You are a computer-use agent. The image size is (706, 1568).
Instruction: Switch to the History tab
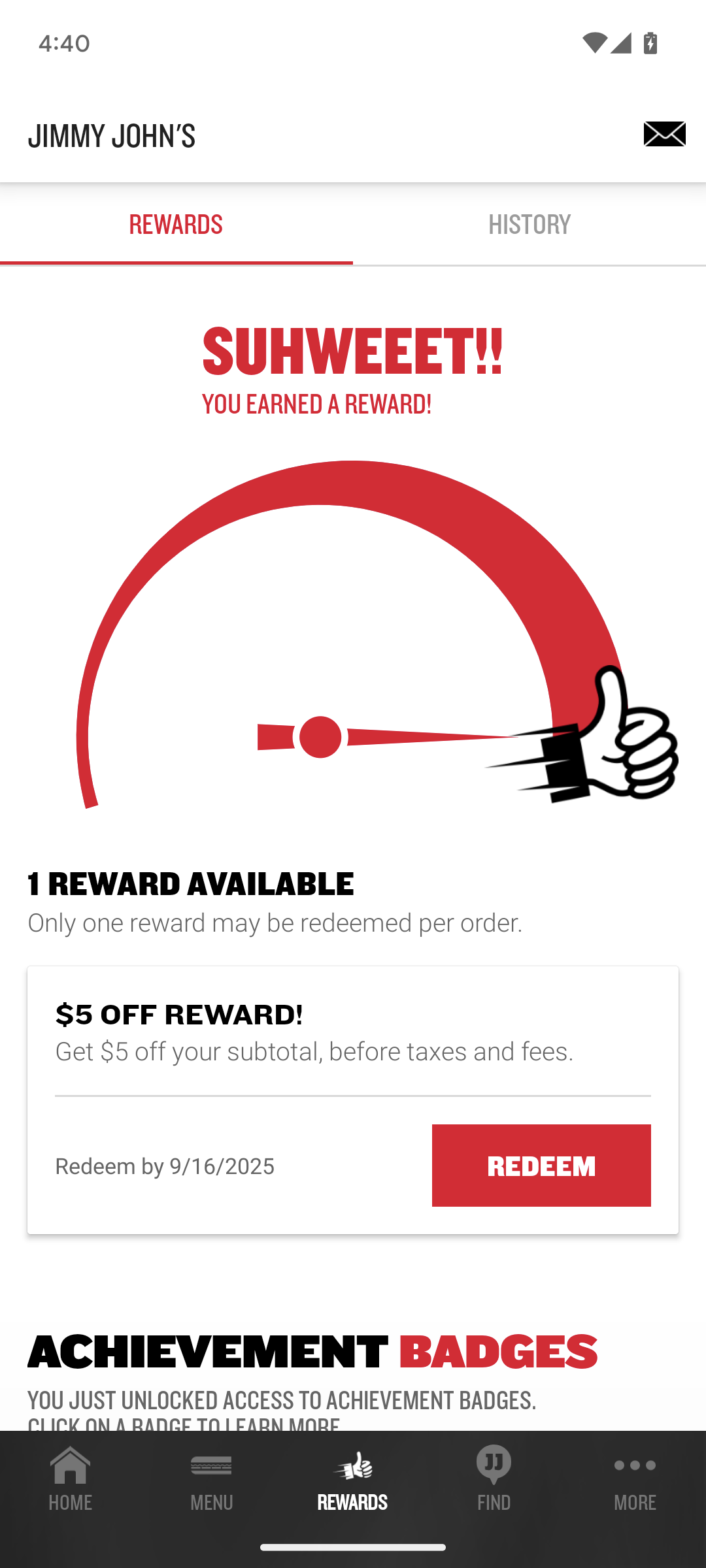(529, 225)
